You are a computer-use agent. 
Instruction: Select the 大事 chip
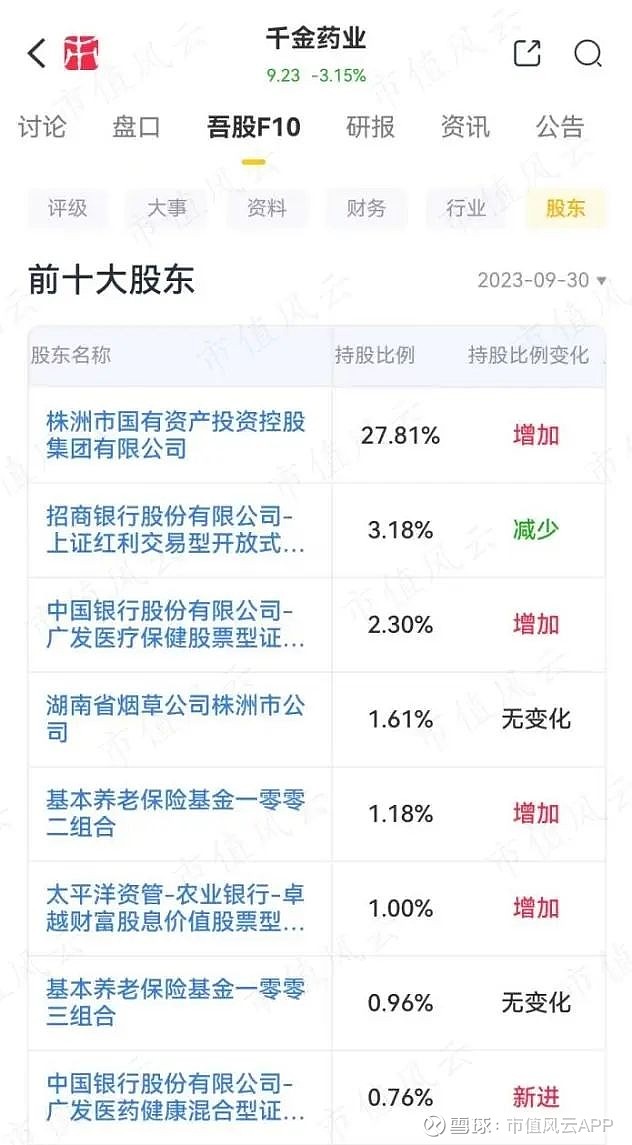click(x=167, y=209)
